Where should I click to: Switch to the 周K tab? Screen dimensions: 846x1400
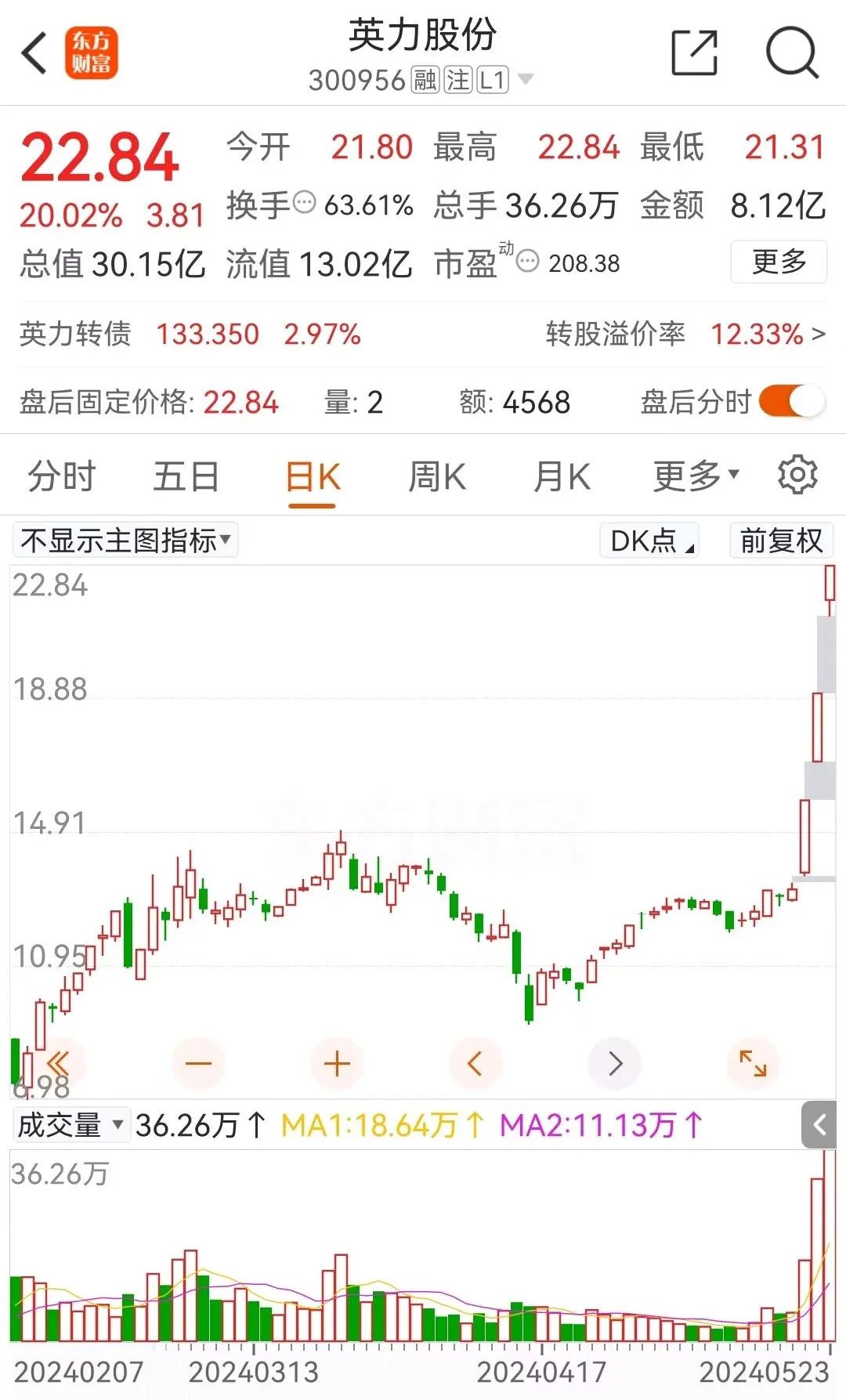click(436, 475)
